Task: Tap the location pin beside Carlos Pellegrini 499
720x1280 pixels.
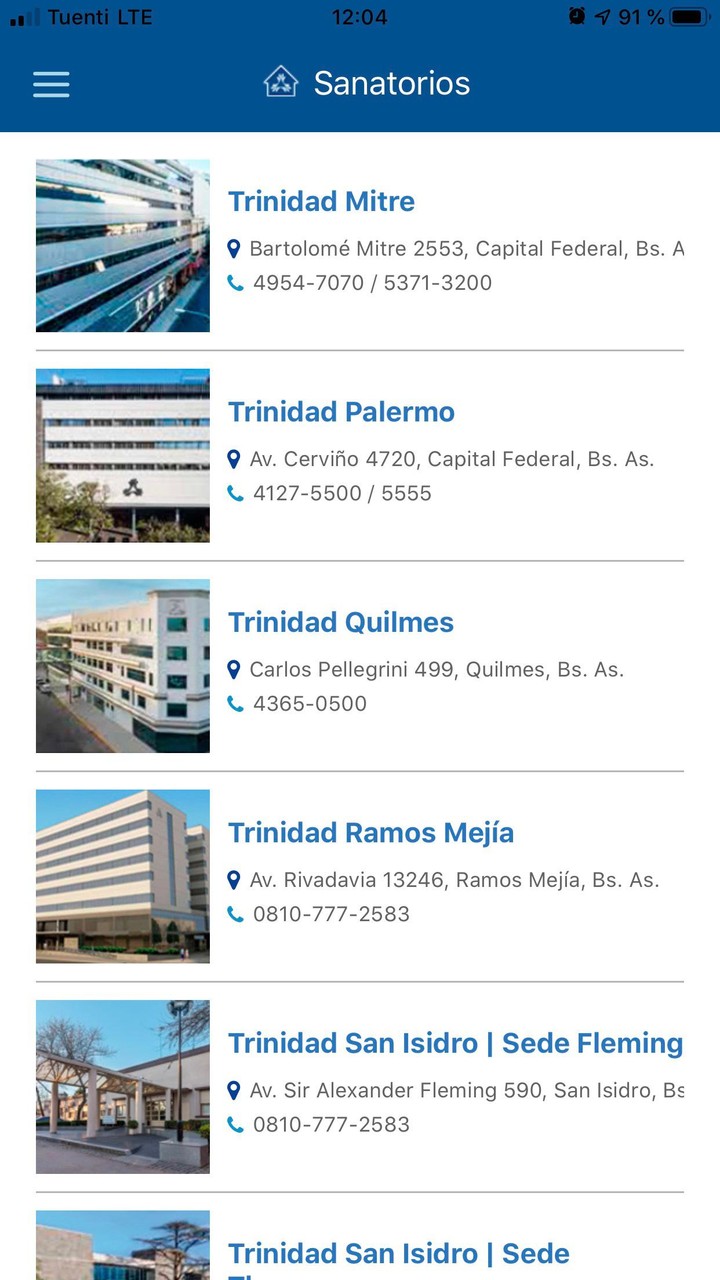Action: 234,669
